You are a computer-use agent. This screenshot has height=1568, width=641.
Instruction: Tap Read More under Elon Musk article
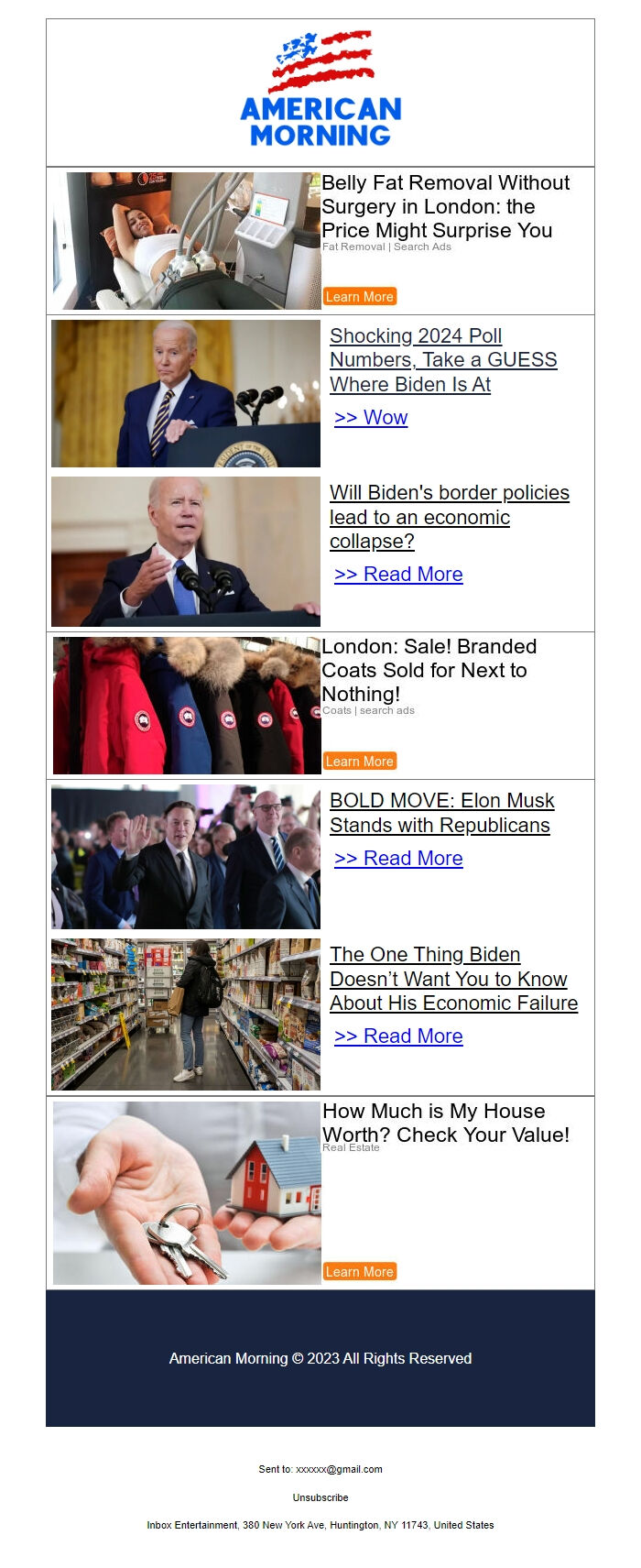[398, 859]
